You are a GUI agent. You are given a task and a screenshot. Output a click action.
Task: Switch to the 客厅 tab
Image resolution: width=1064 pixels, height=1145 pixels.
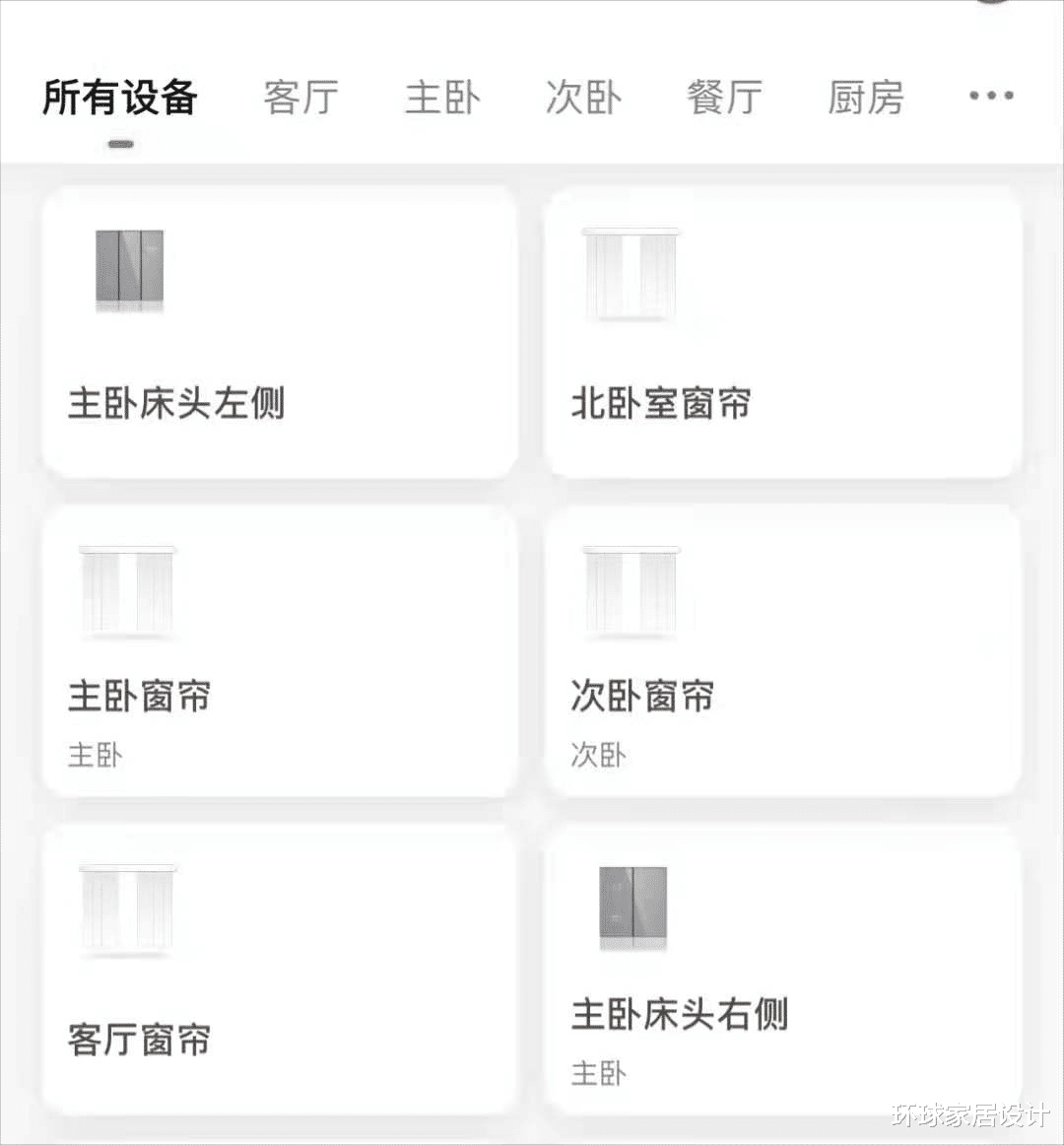point(299,97)
